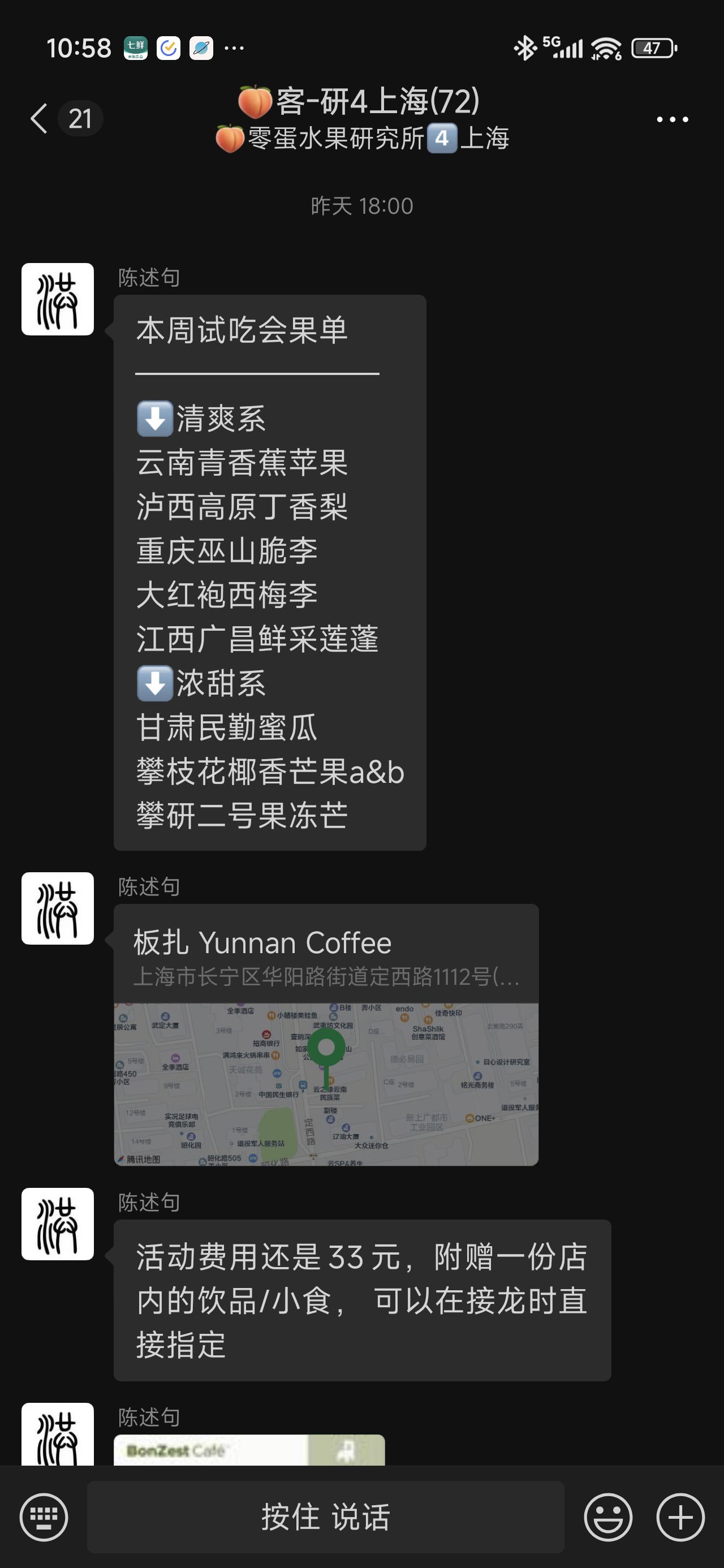Open the BonZest Café shared card
The width and height of the screenshot is (724, 1568).
(x=249, y=1450)
